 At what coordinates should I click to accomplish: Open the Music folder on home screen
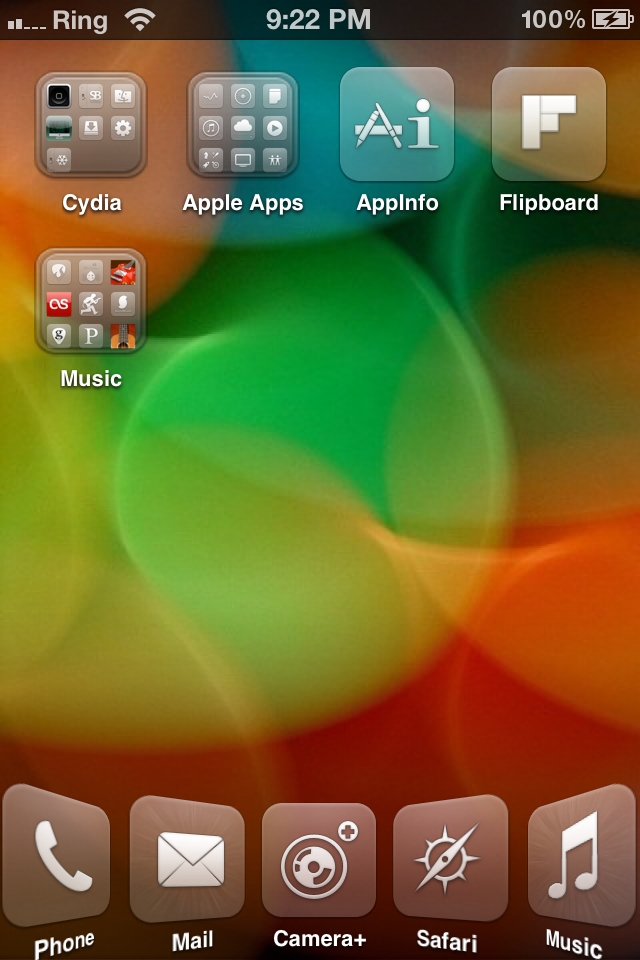(91, 301)
